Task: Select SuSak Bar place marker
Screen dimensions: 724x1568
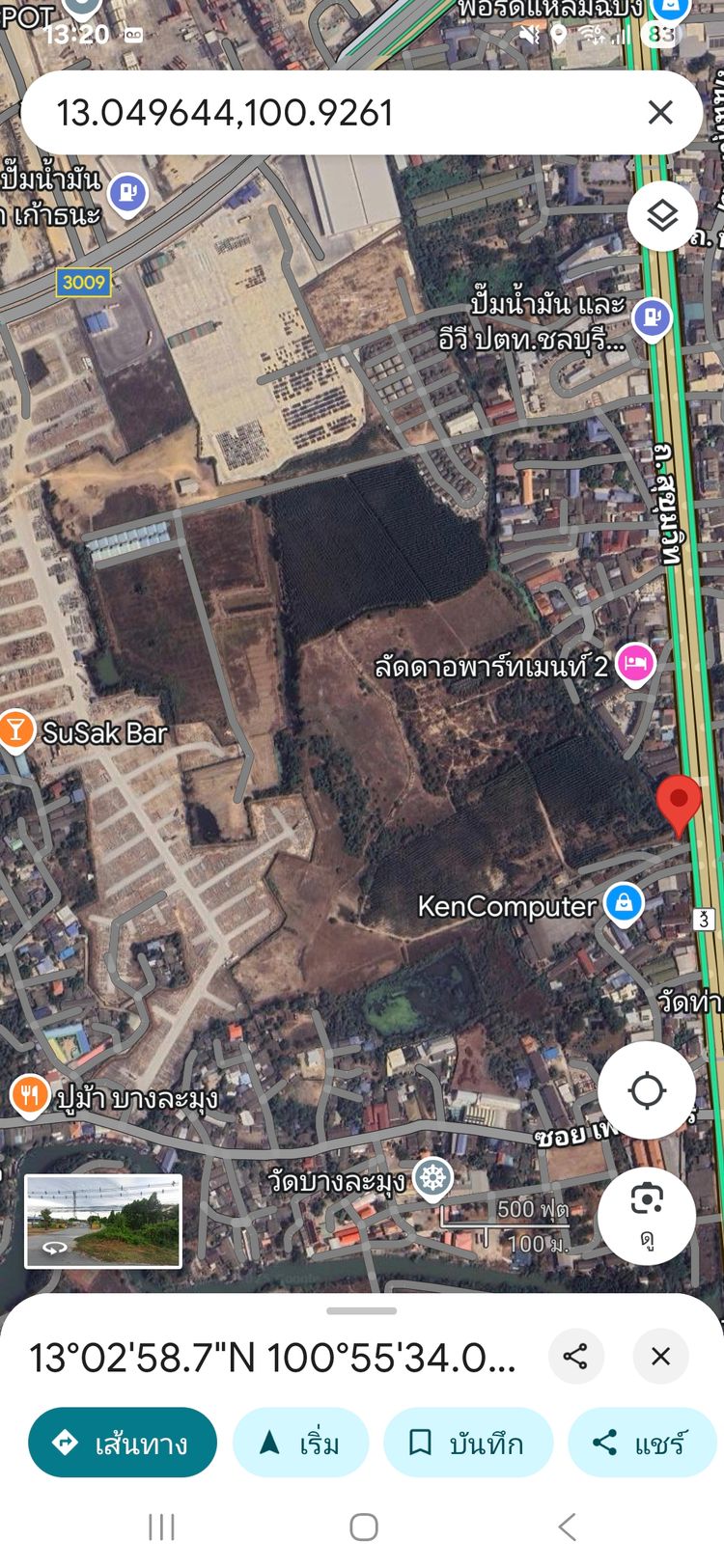Action: point(15,730)
